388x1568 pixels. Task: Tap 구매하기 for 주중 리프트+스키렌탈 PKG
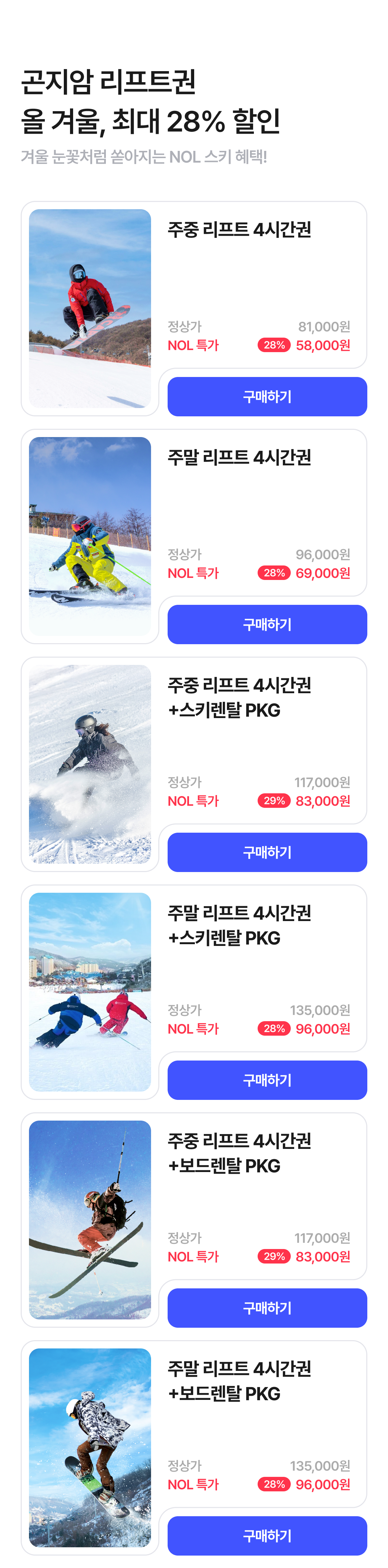pyautogui.click(x=267, y=852)
